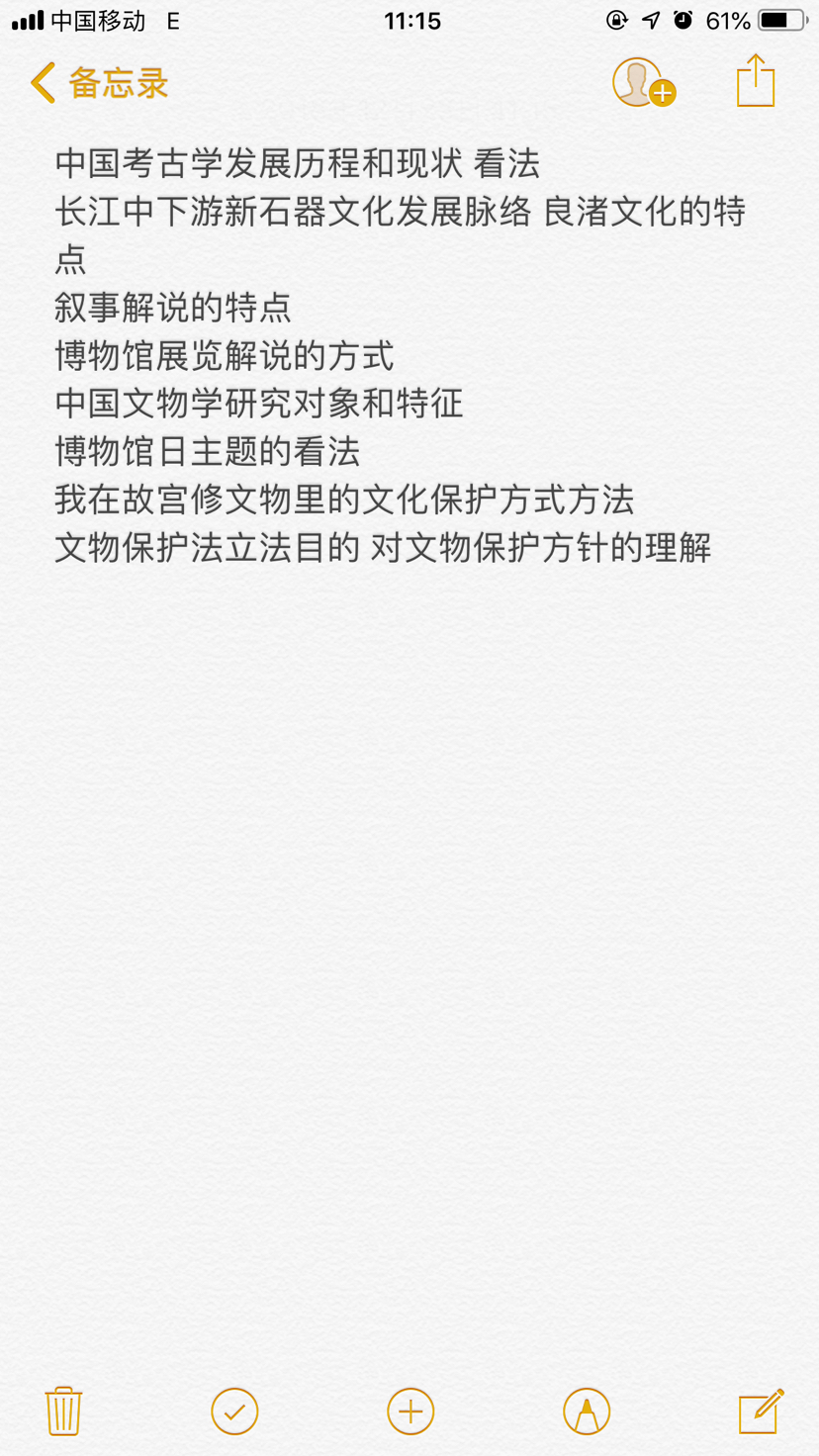Open the sketch drawing pen tool
The image size is (819, 1456).
tap(587, 1411)
